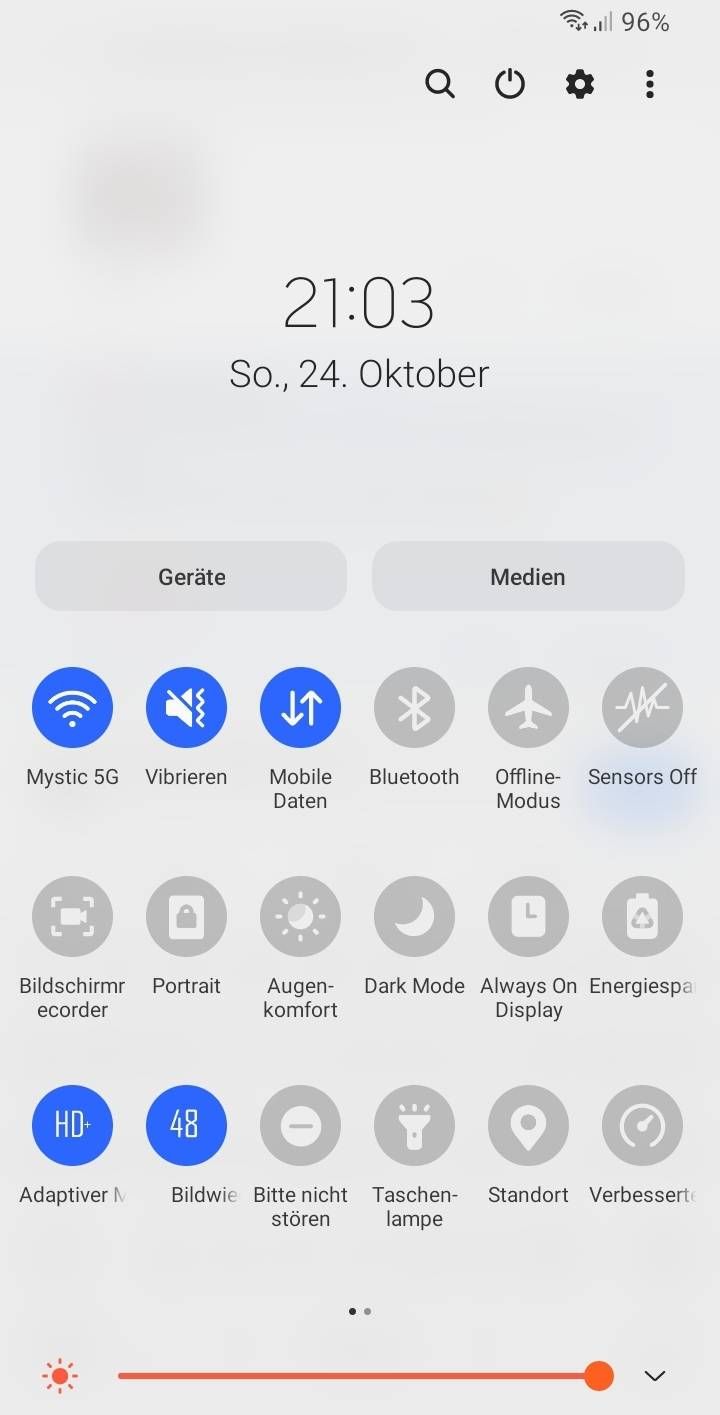Toggle the Vibrieren sound mode
720x1415 pixels.
[186, 708]
